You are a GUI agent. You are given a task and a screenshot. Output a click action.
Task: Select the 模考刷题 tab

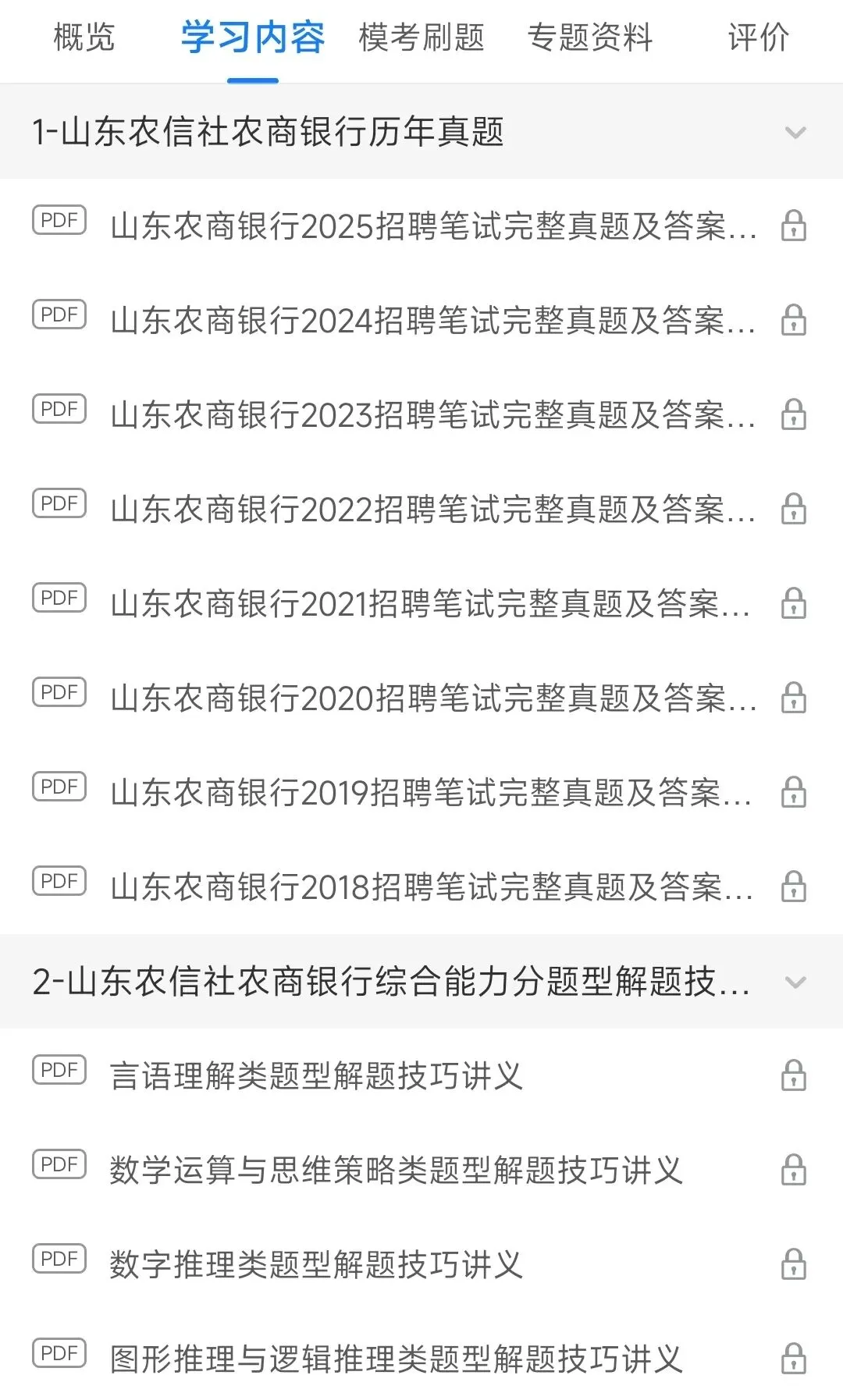pos(421,37)
